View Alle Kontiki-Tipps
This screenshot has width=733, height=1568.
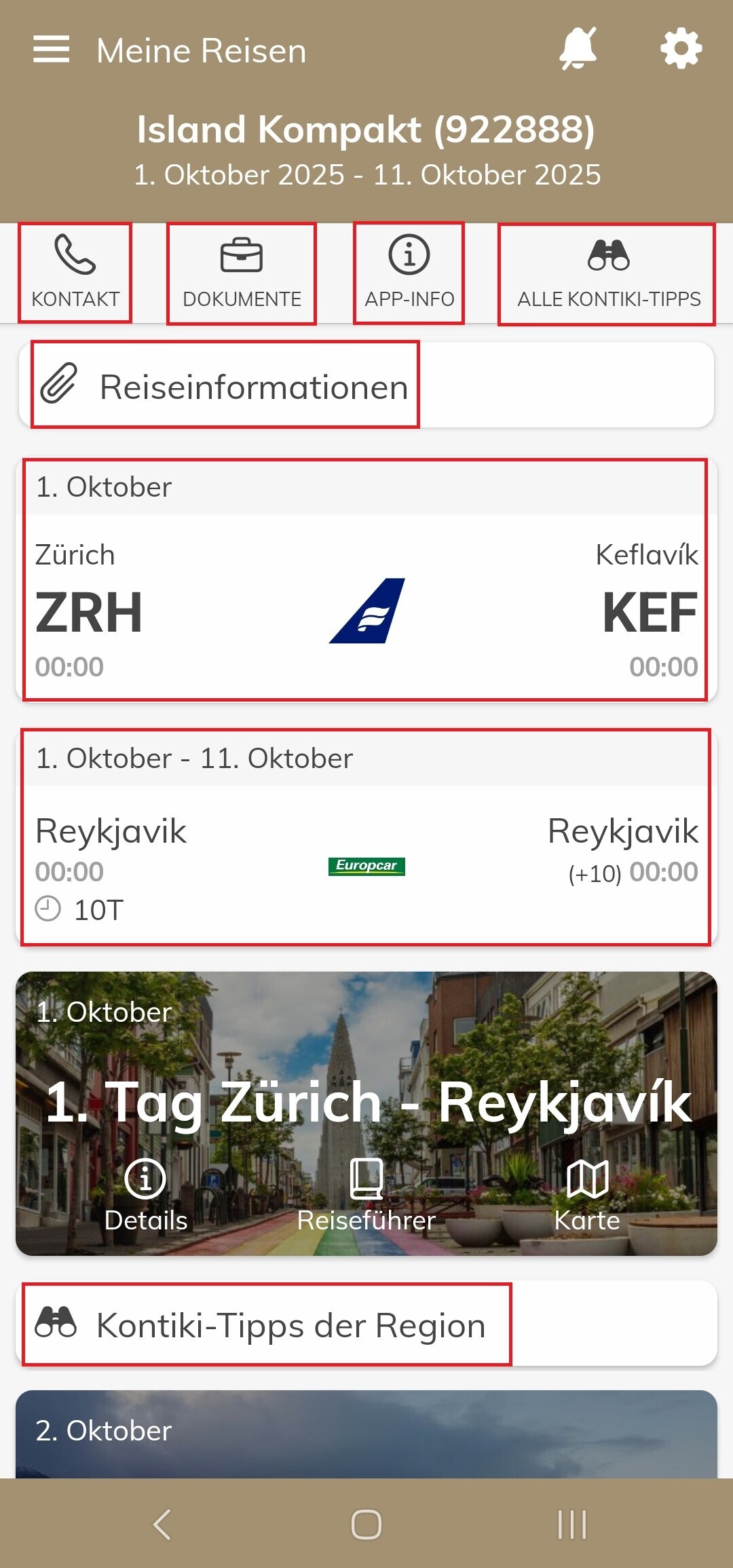(607, 274)
